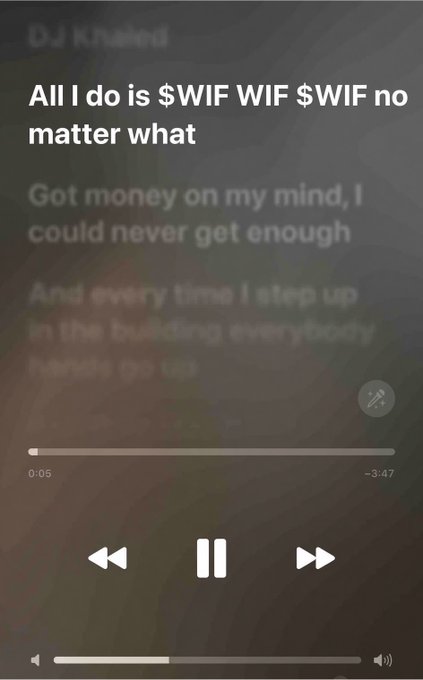Tap the song progress bar

click(x=211, y=452)
